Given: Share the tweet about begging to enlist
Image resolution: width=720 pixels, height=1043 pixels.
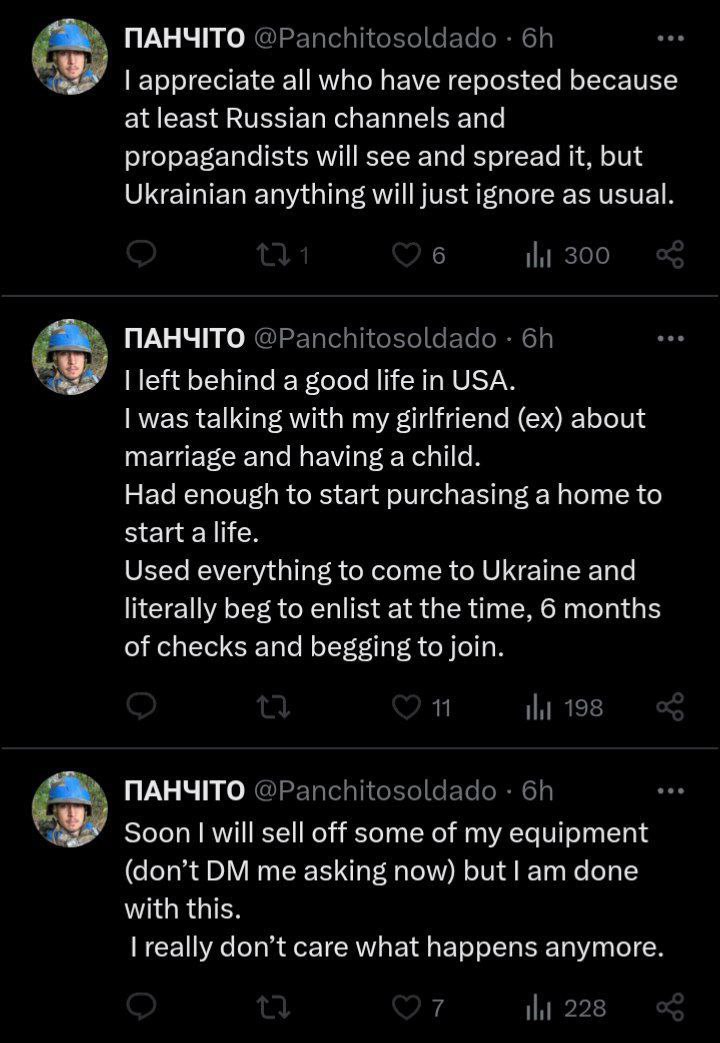Looking at the screenshot, I should (x=670, y=707).
